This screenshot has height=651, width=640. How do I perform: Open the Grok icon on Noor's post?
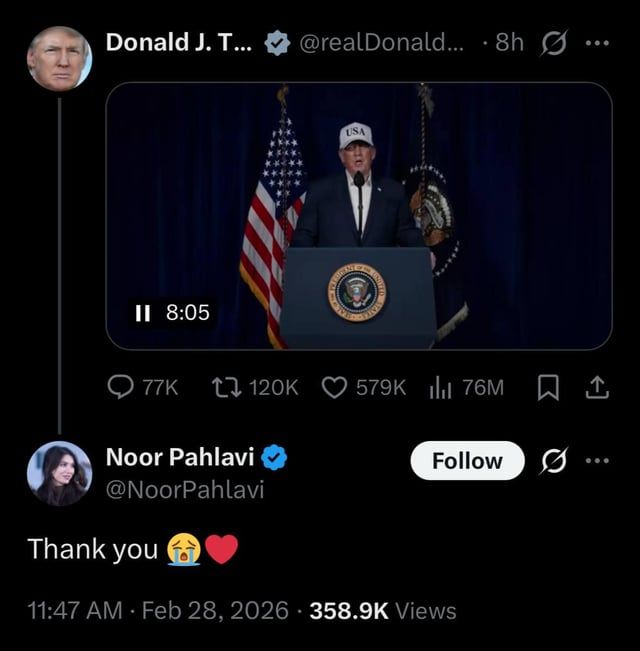point(552,461)
